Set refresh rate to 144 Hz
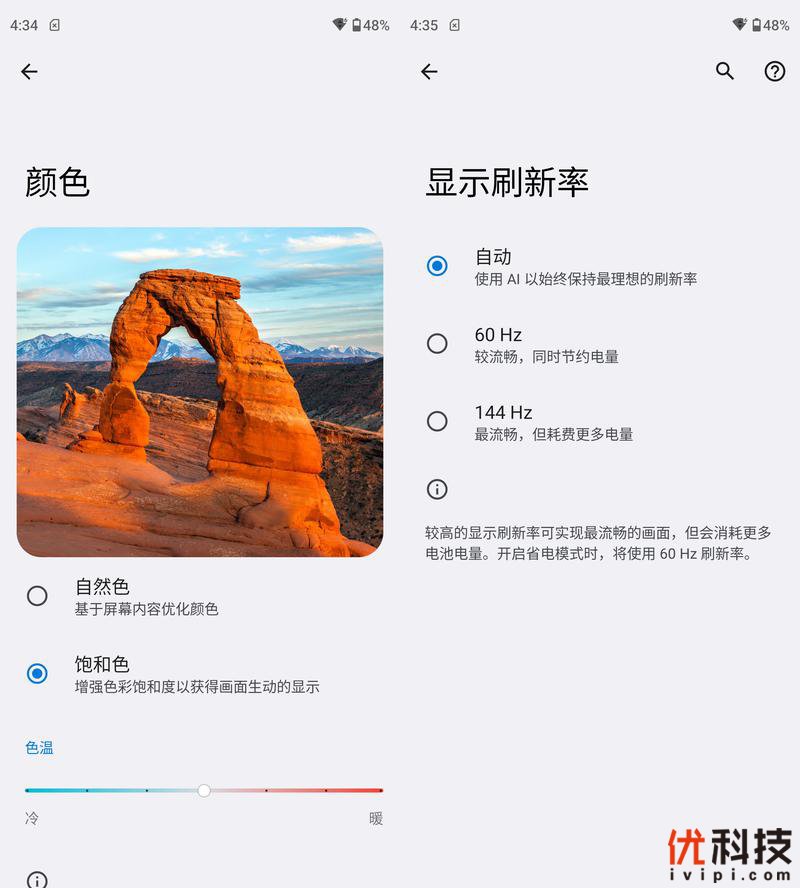 [x=437, y=422]
